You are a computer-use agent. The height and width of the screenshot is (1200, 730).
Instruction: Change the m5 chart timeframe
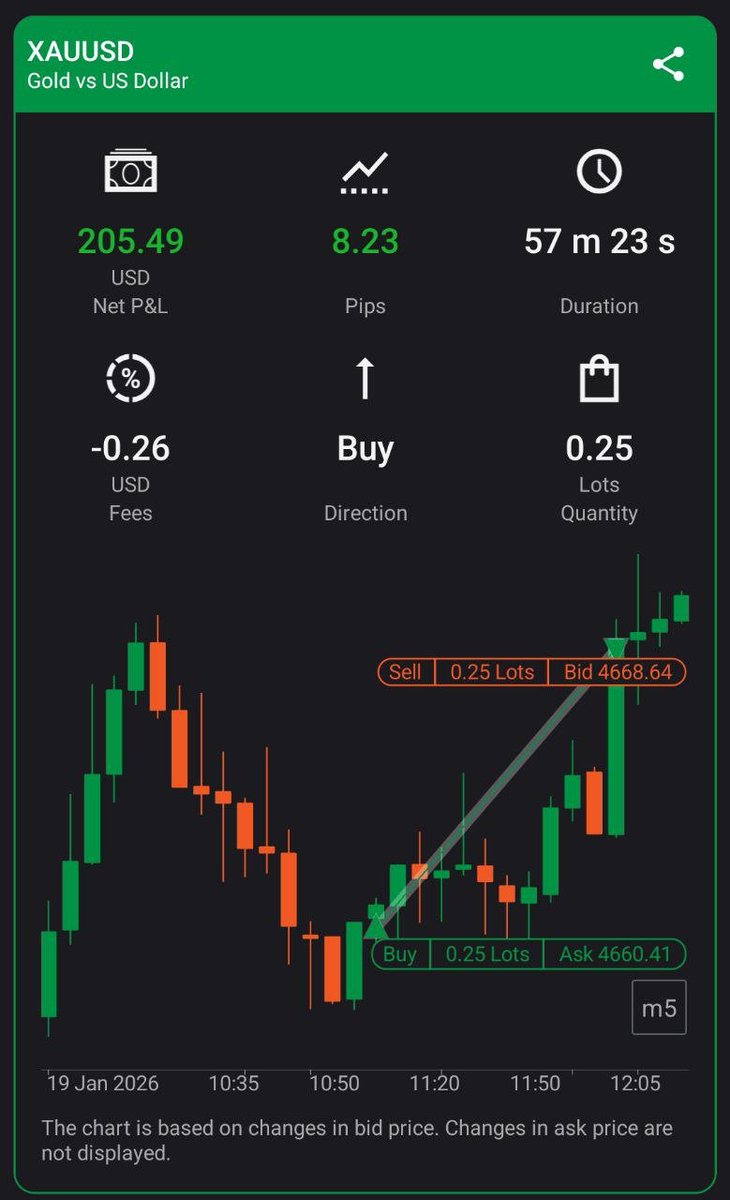point(659,1007)
